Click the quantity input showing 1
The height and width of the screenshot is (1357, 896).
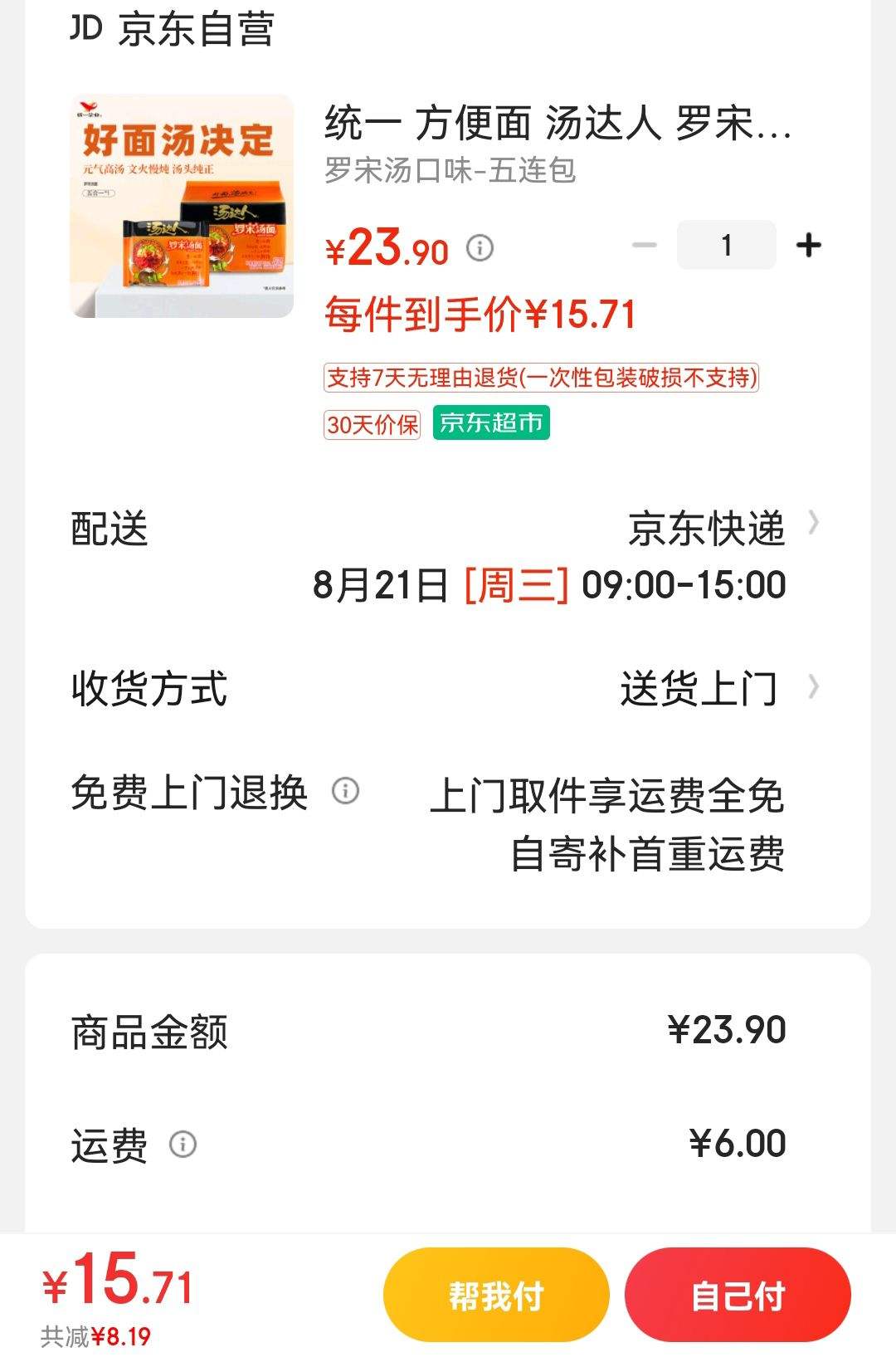pyautogui.click(x=726, y=245)
